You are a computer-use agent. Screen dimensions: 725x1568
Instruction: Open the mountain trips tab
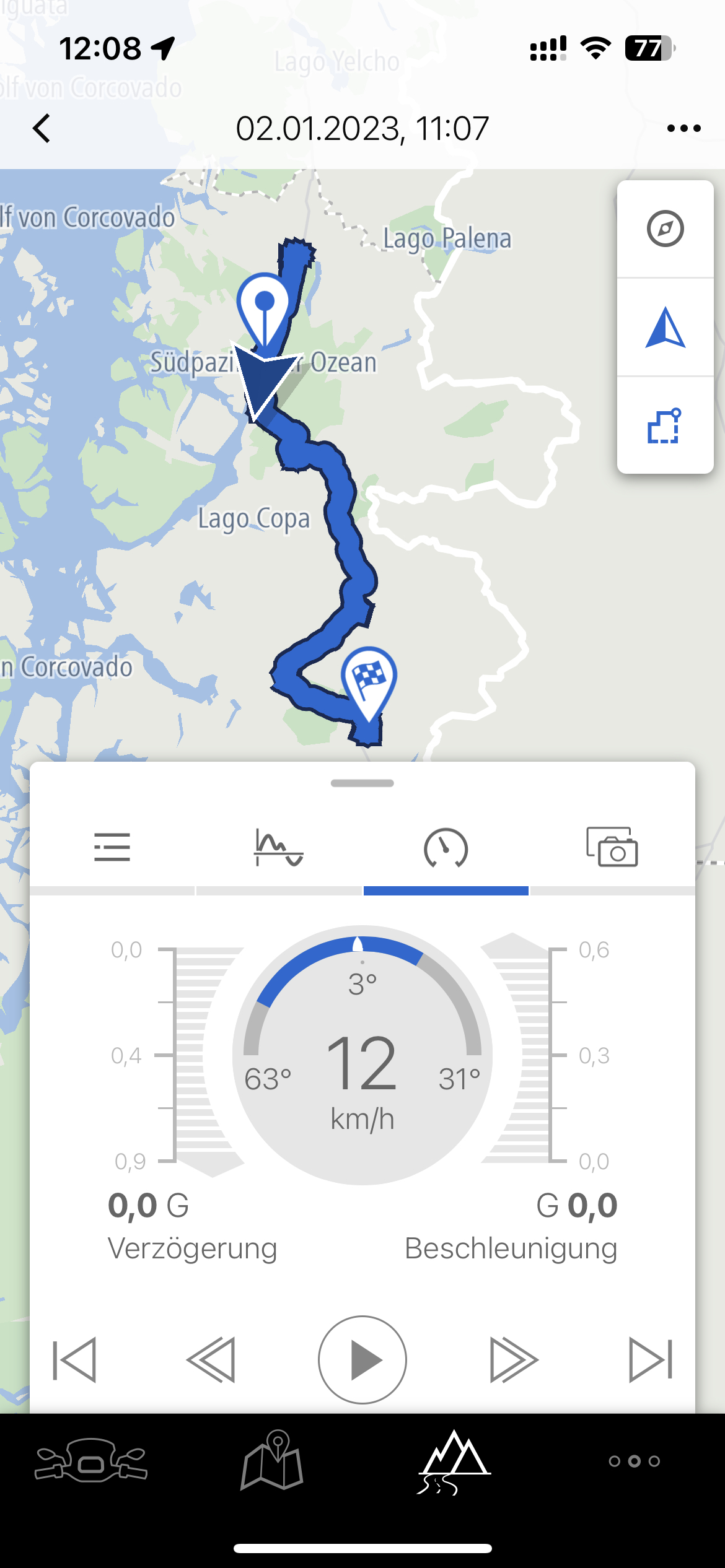click(454, 1461)
